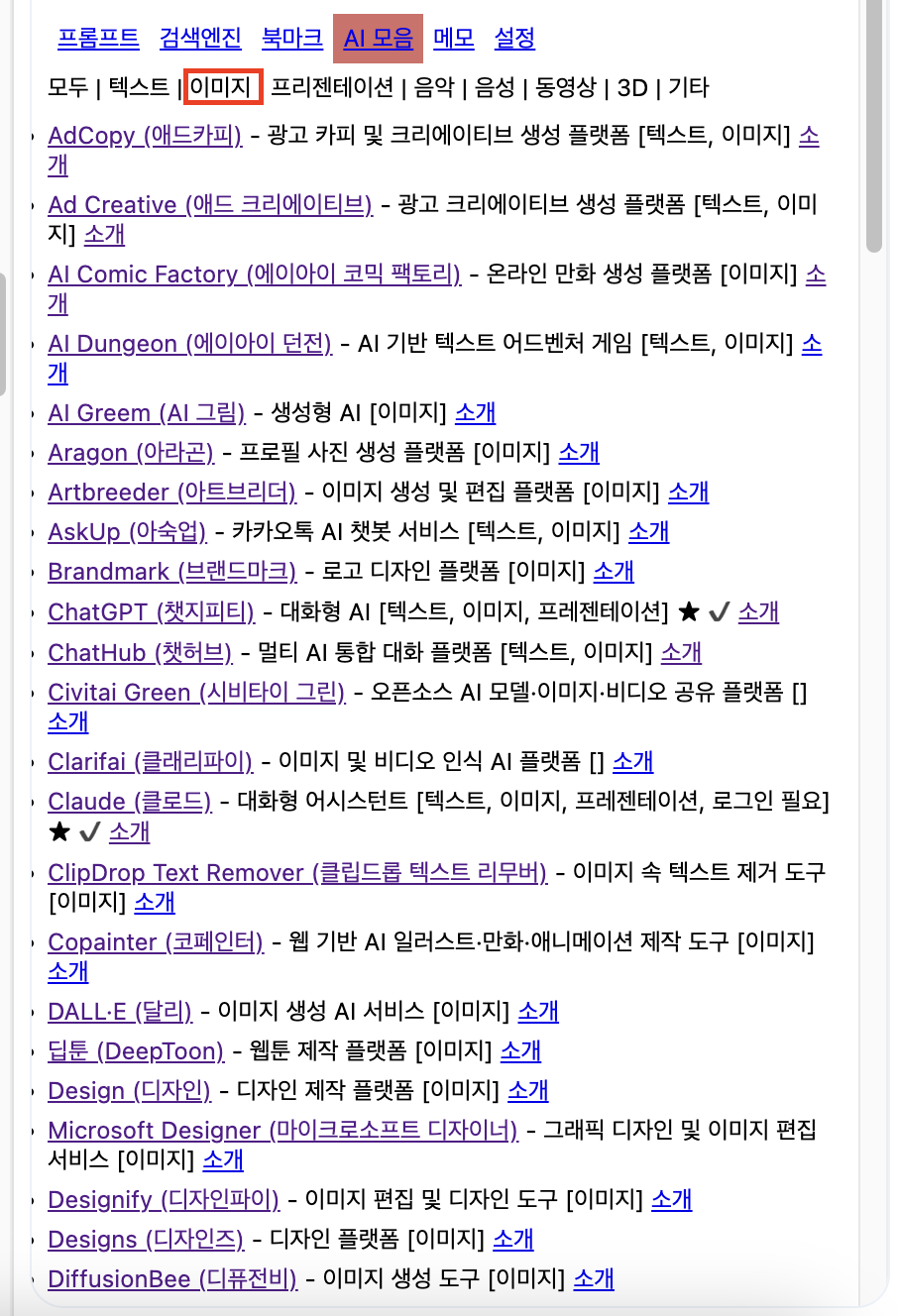
Task: Open AI Comic Factory link
Action: (x=254, y=274)
